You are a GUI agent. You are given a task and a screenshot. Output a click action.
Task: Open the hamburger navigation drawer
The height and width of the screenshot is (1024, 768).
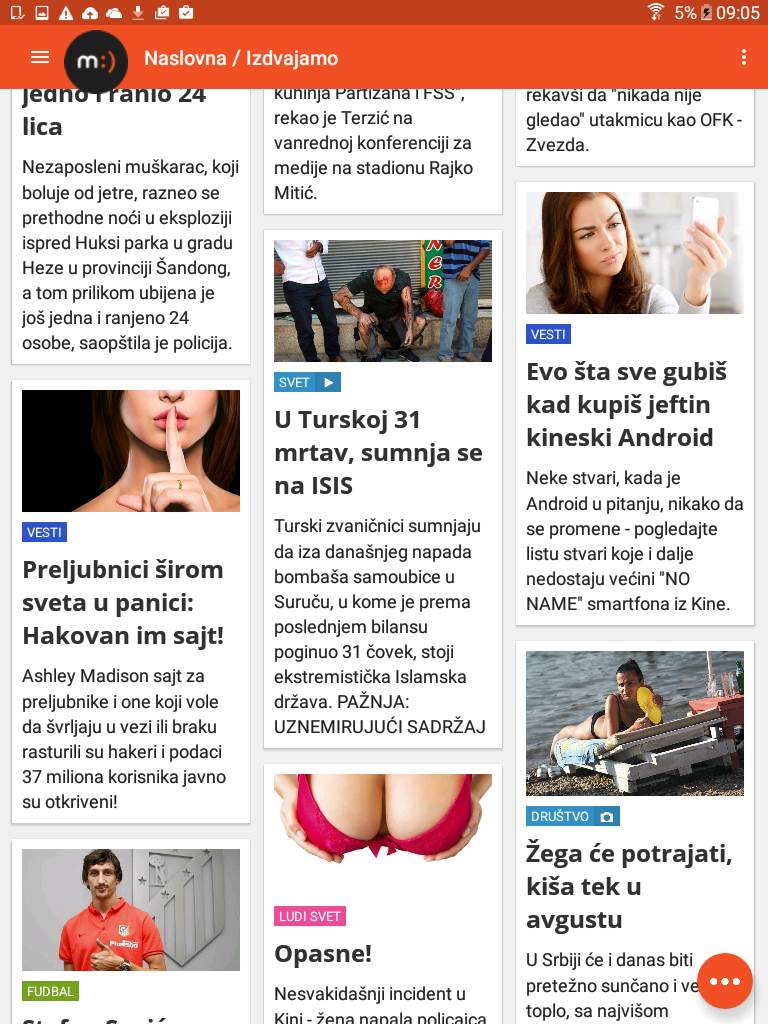(40, 58)
